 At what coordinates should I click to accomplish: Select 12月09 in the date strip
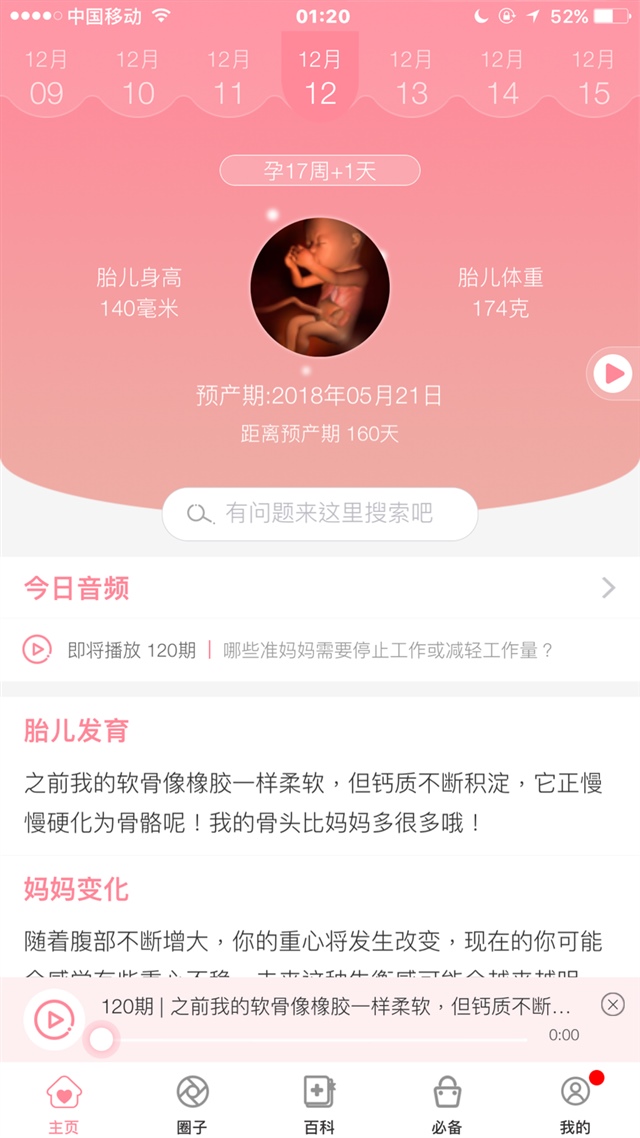pyautogui.click(x=46, y=77)
